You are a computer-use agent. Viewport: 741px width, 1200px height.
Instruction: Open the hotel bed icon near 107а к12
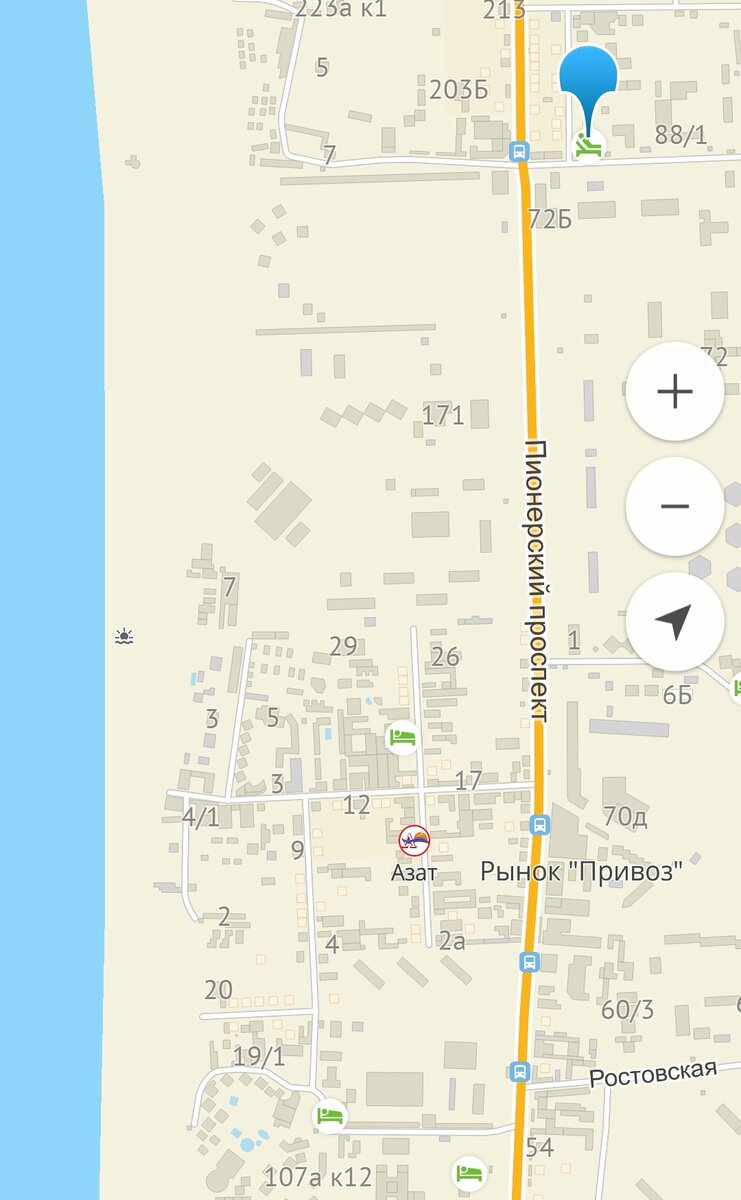pos(328,1115)
